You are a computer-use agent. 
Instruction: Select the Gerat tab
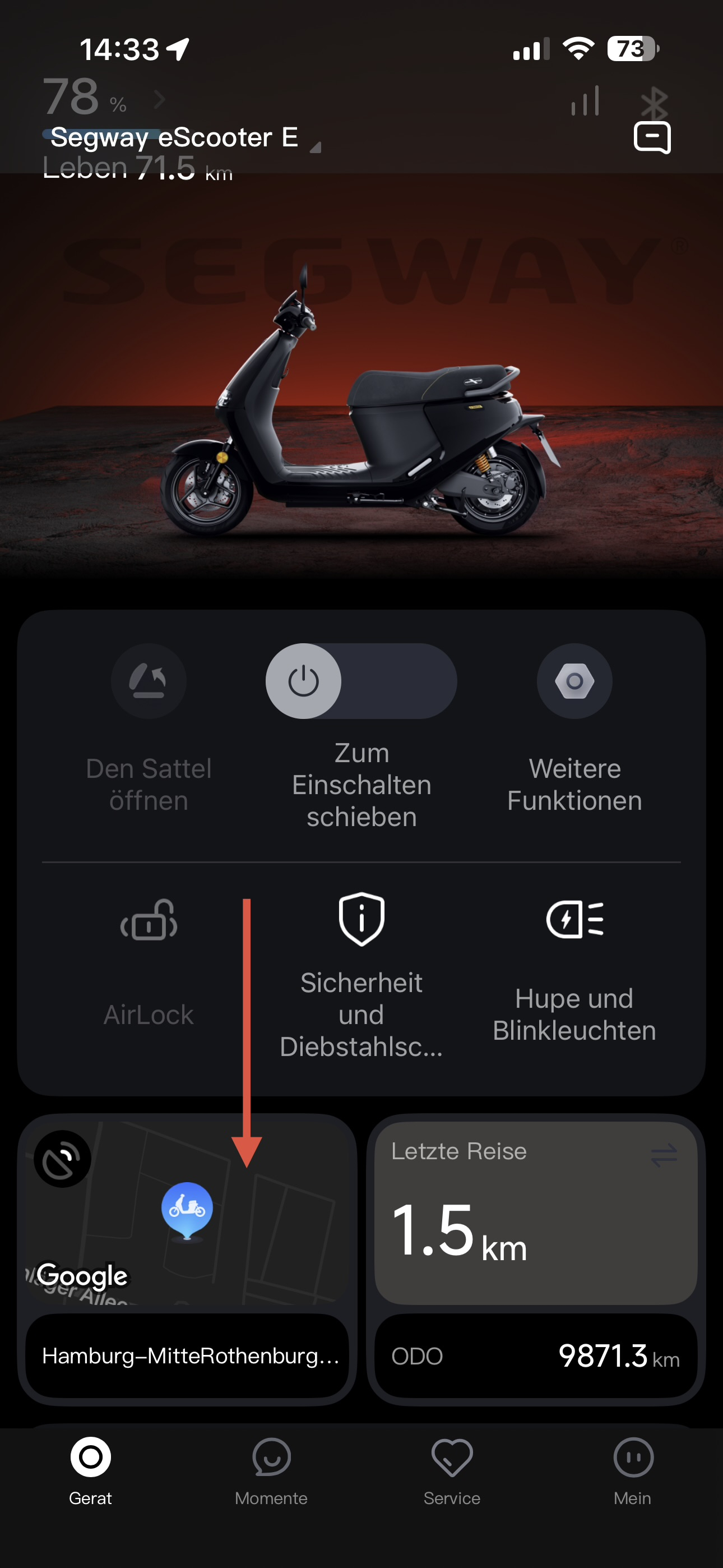[x=91, y=1470]
